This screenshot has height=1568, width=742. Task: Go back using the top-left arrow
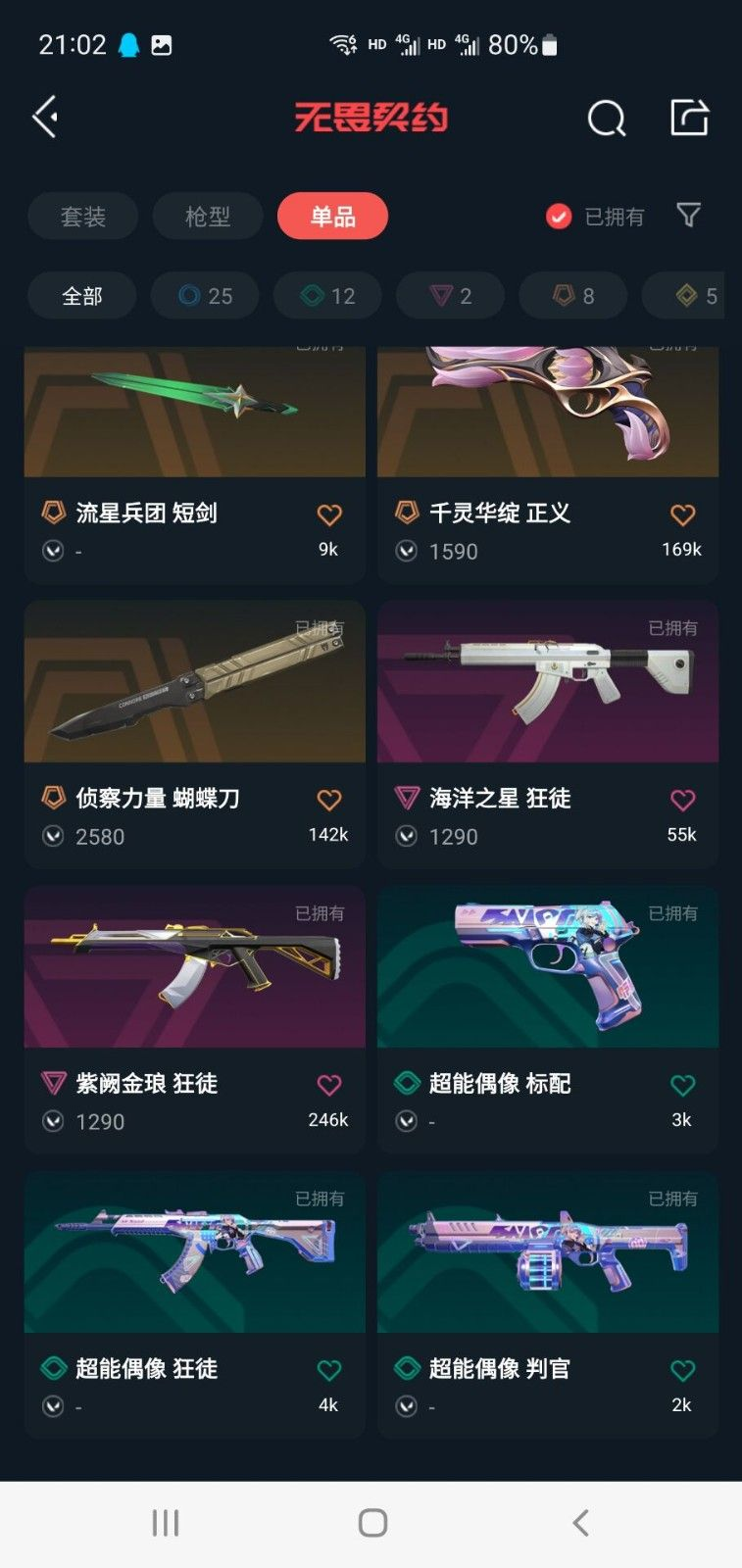46,118
